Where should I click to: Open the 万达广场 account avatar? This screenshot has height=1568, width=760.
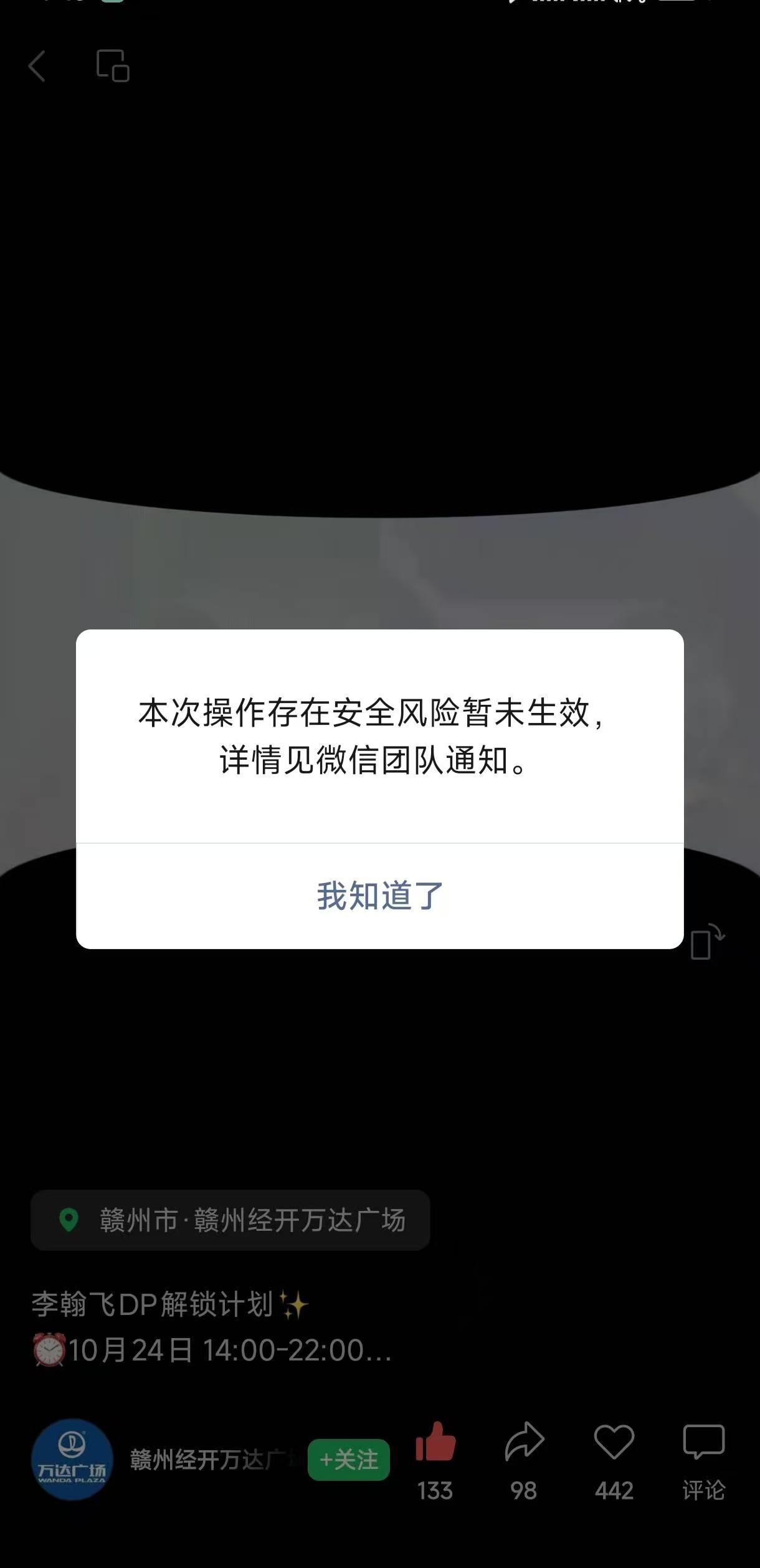[x=72, y=1460]
